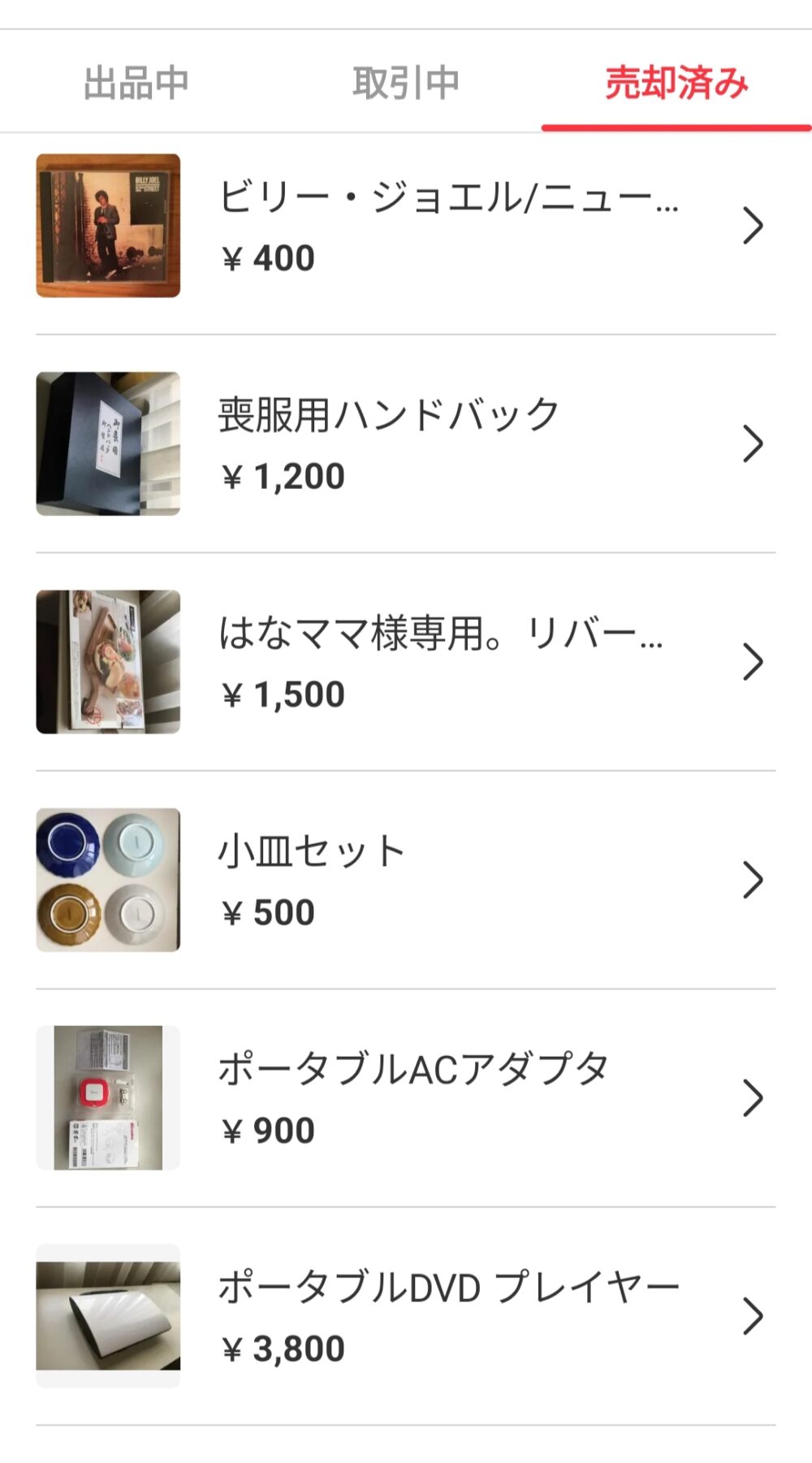View the ポータブルDVD プレイヤー listing
Image resolution: width=812 pixels, height=1463 pixels.
(x=406, y=1316)
